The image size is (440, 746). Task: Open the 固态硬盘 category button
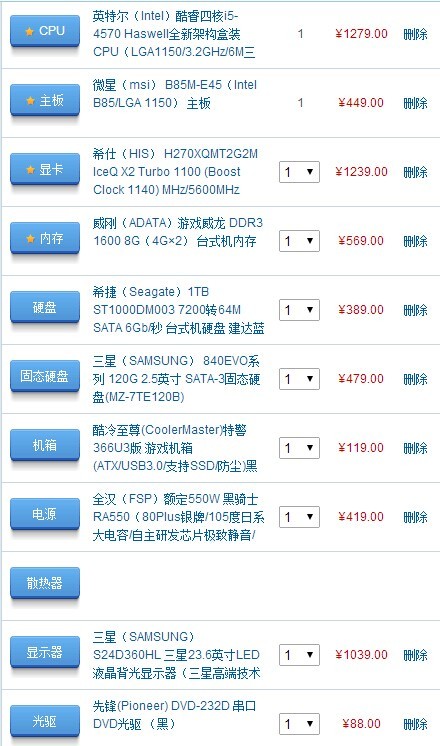[45, 376]
